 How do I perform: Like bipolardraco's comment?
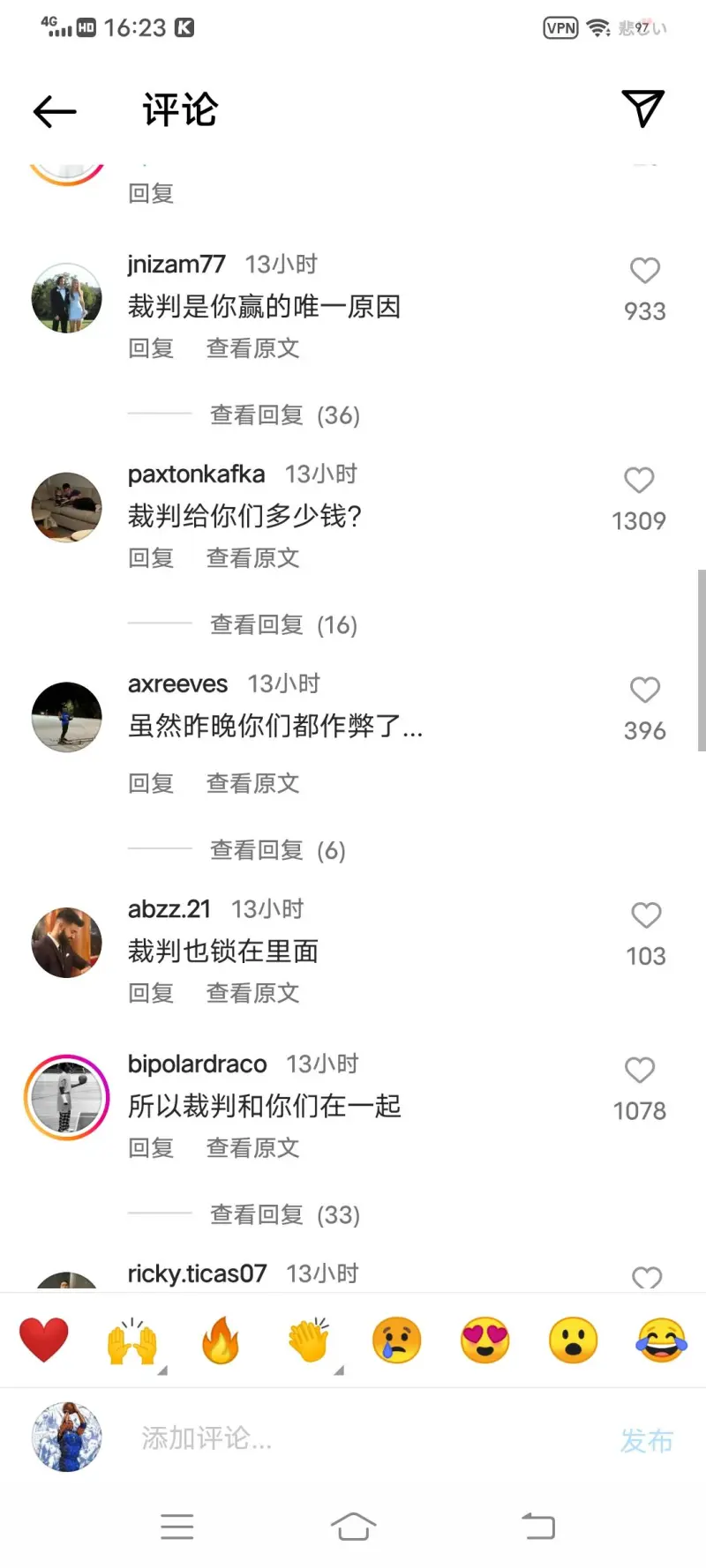pyautogui.click(x=640, y=1071)
